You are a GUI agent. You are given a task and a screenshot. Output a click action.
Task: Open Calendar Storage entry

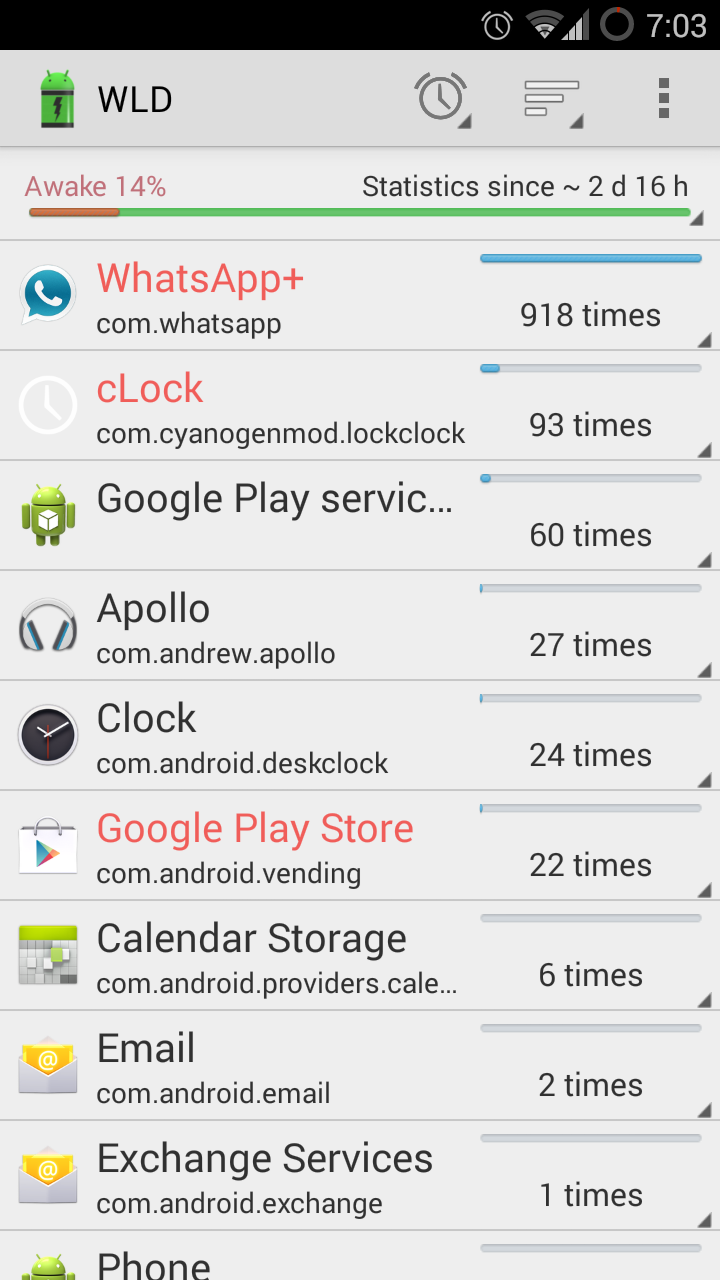(360, 956)
